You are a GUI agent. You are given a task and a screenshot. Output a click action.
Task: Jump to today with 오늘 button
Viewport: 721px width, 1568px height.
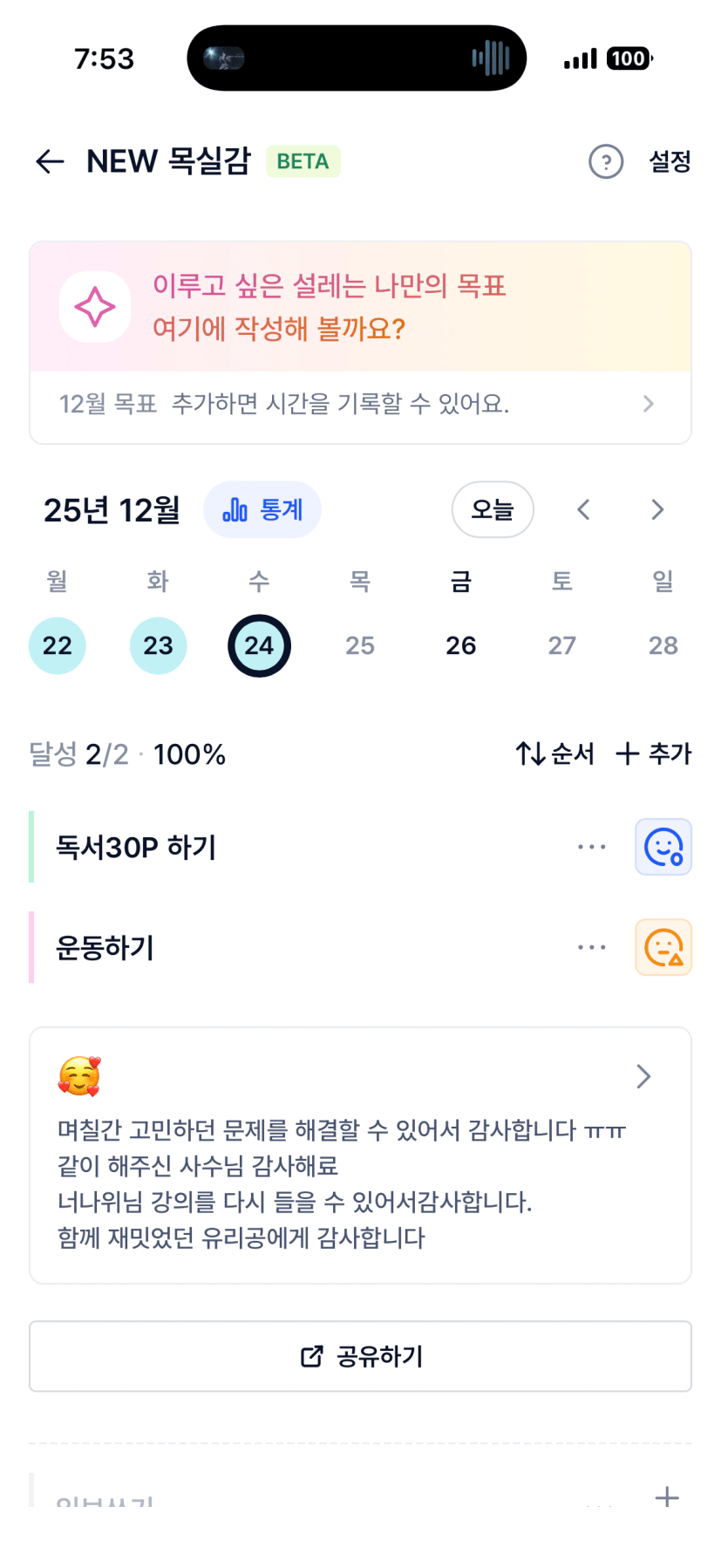pyautogui.click(x=493, y=509)
